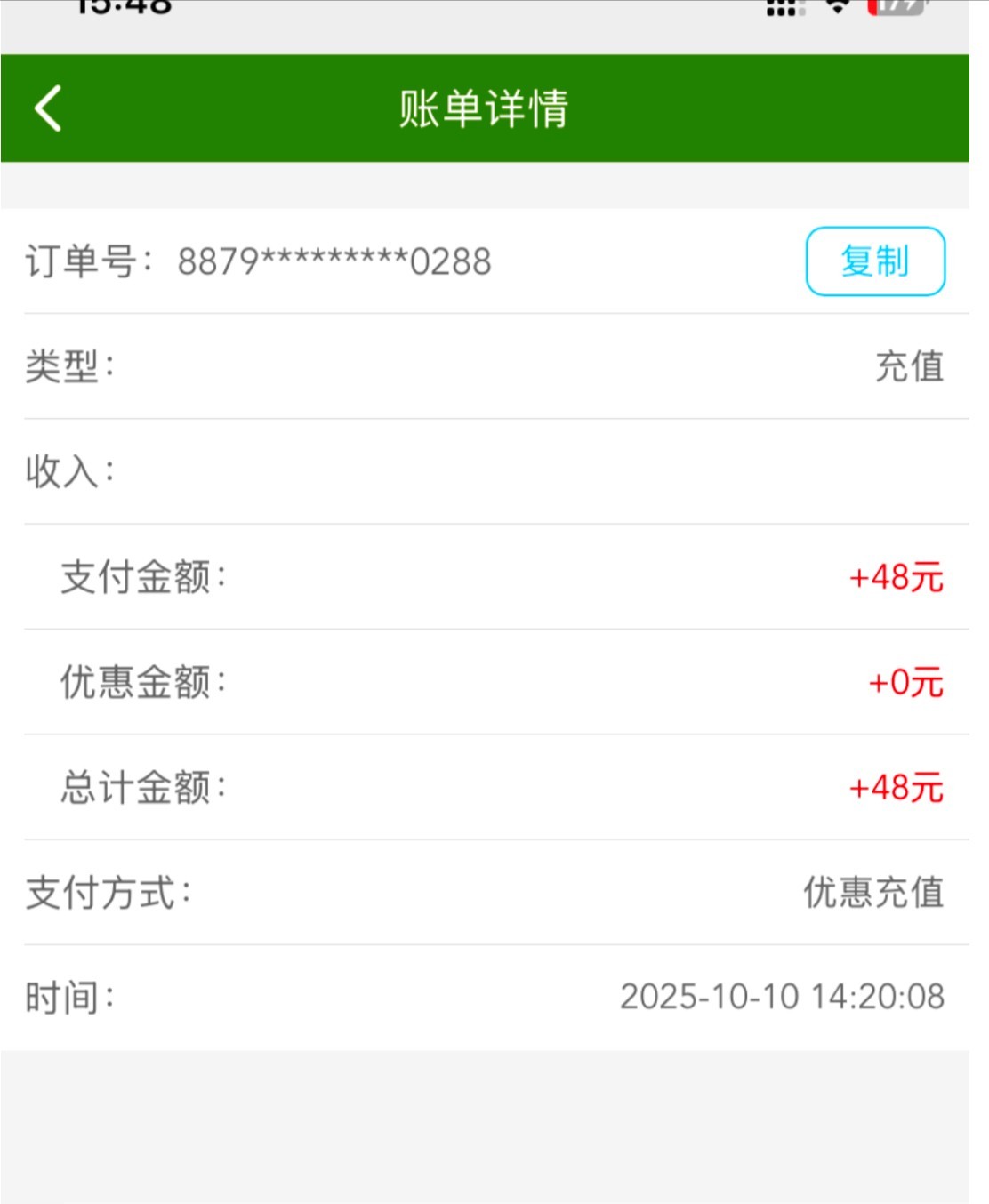Select the 账单详情 title text
989x1204 pixels.
click(x=486, y=108)
